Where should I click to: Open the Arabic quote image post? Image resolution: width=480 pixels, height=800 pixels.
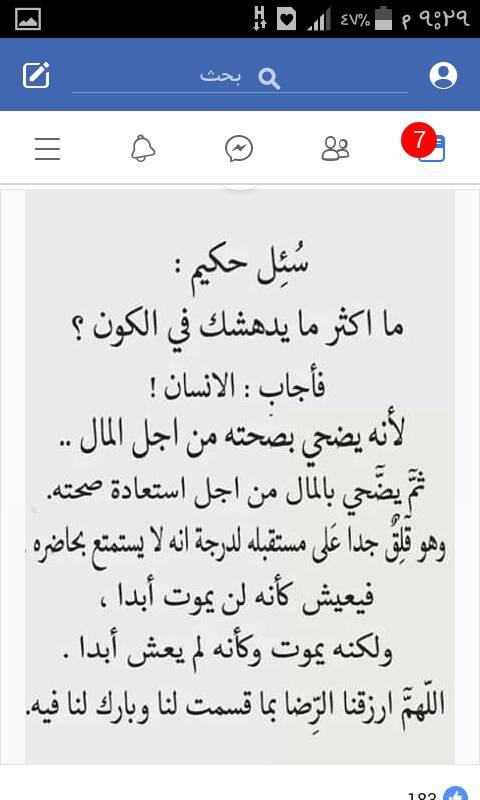240,477
